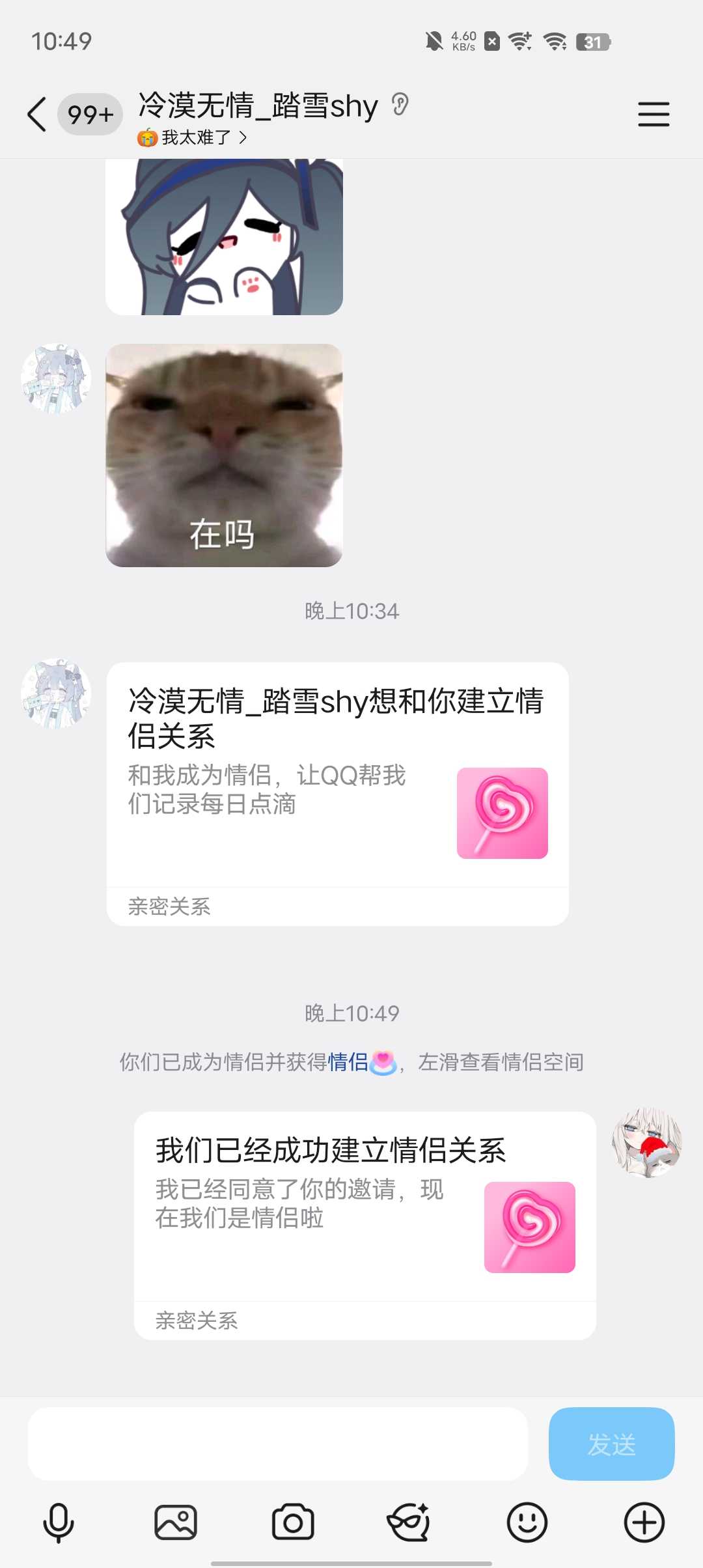View the anime sticker image at top
The height and width of the screenshot is (1568, 703).
click(224, 237)
